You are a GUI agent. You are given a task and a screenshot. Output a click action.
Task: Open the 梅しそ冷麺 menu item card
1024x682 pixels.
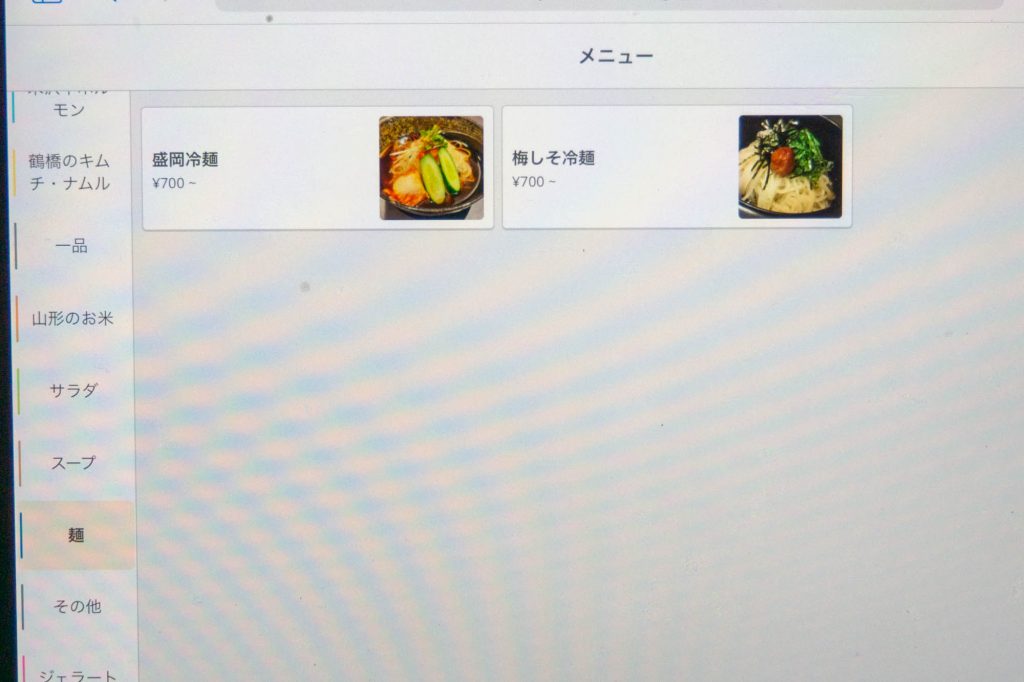coord(676,168)
